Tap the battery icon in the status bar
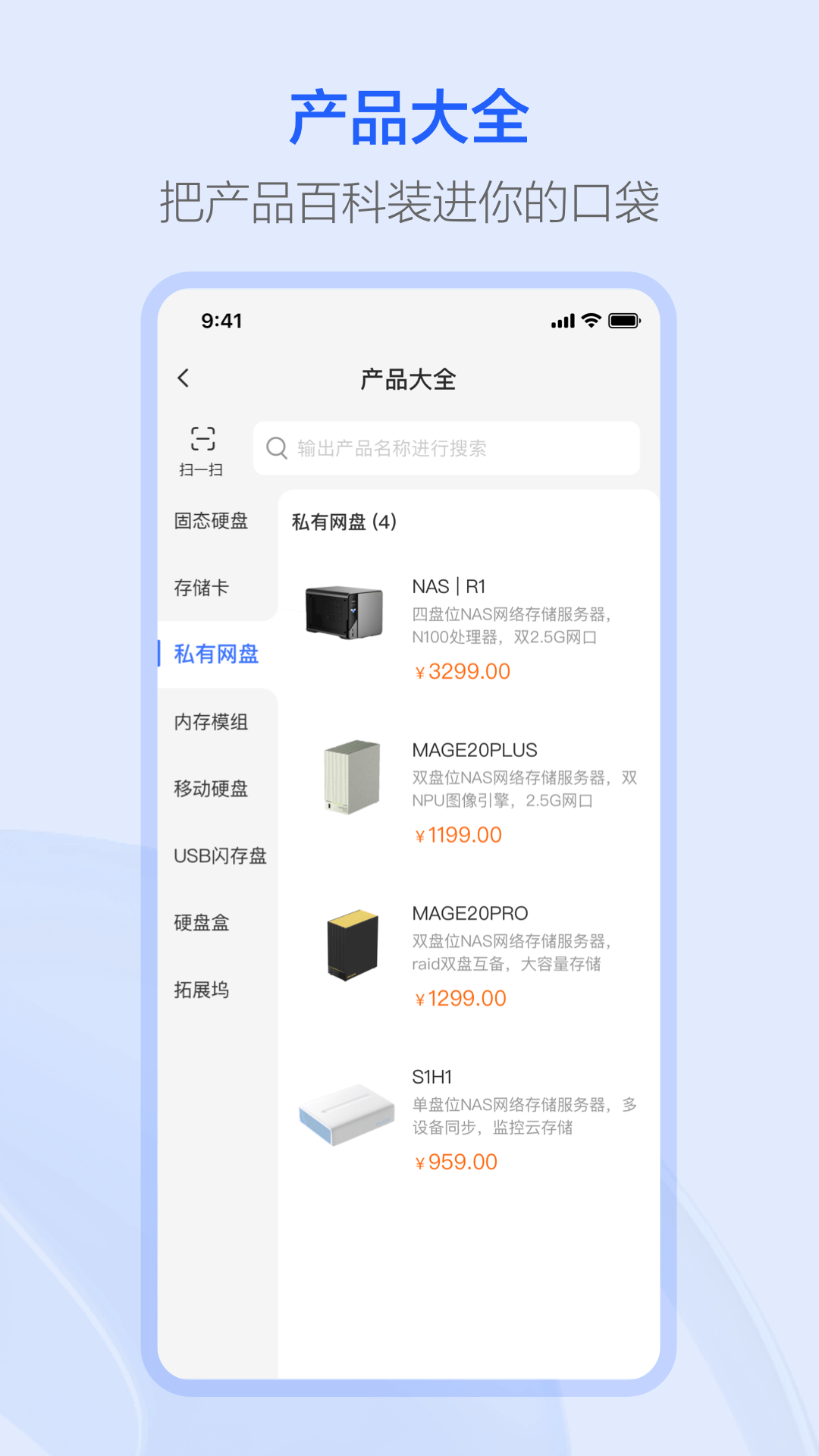 coord(622,322)
